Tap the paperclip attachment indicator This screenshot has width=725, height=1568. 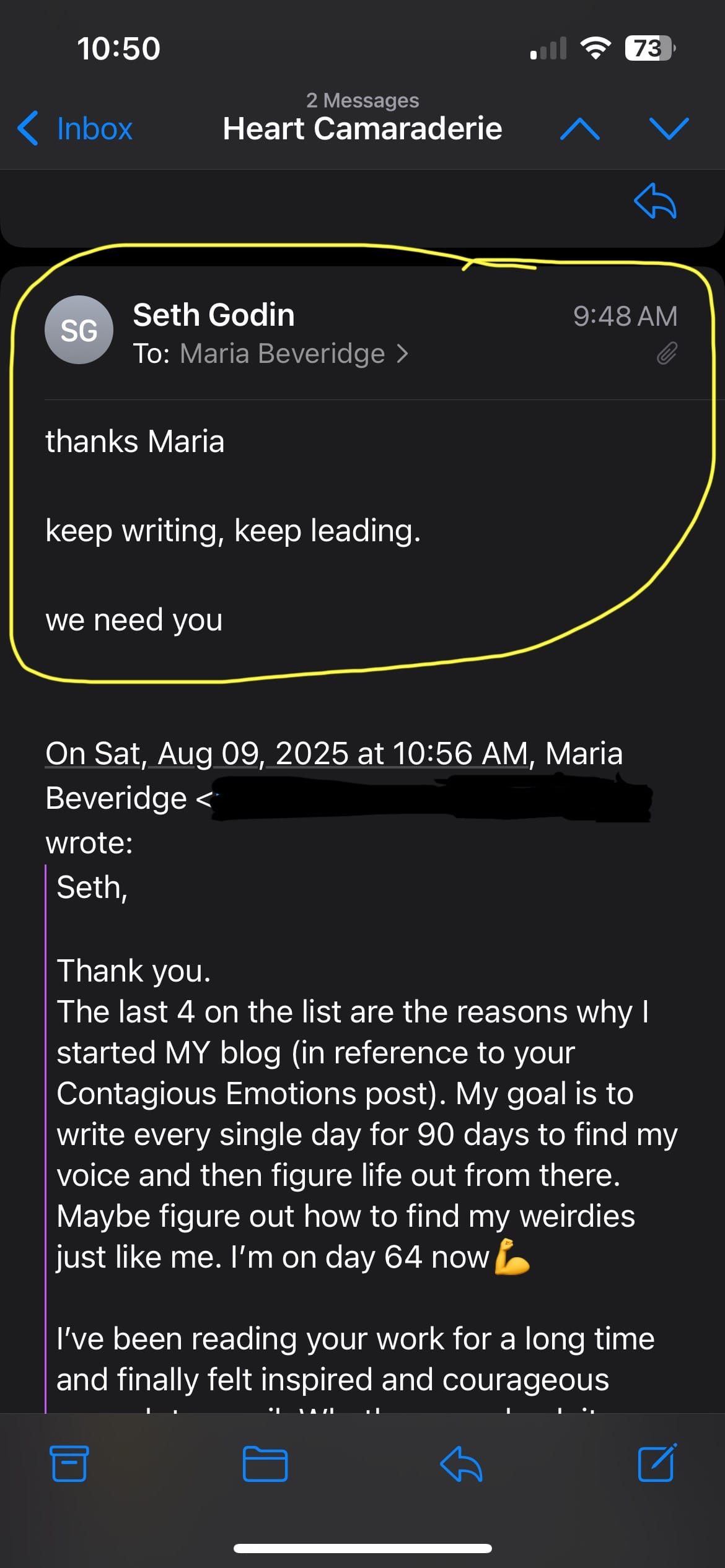667,354
